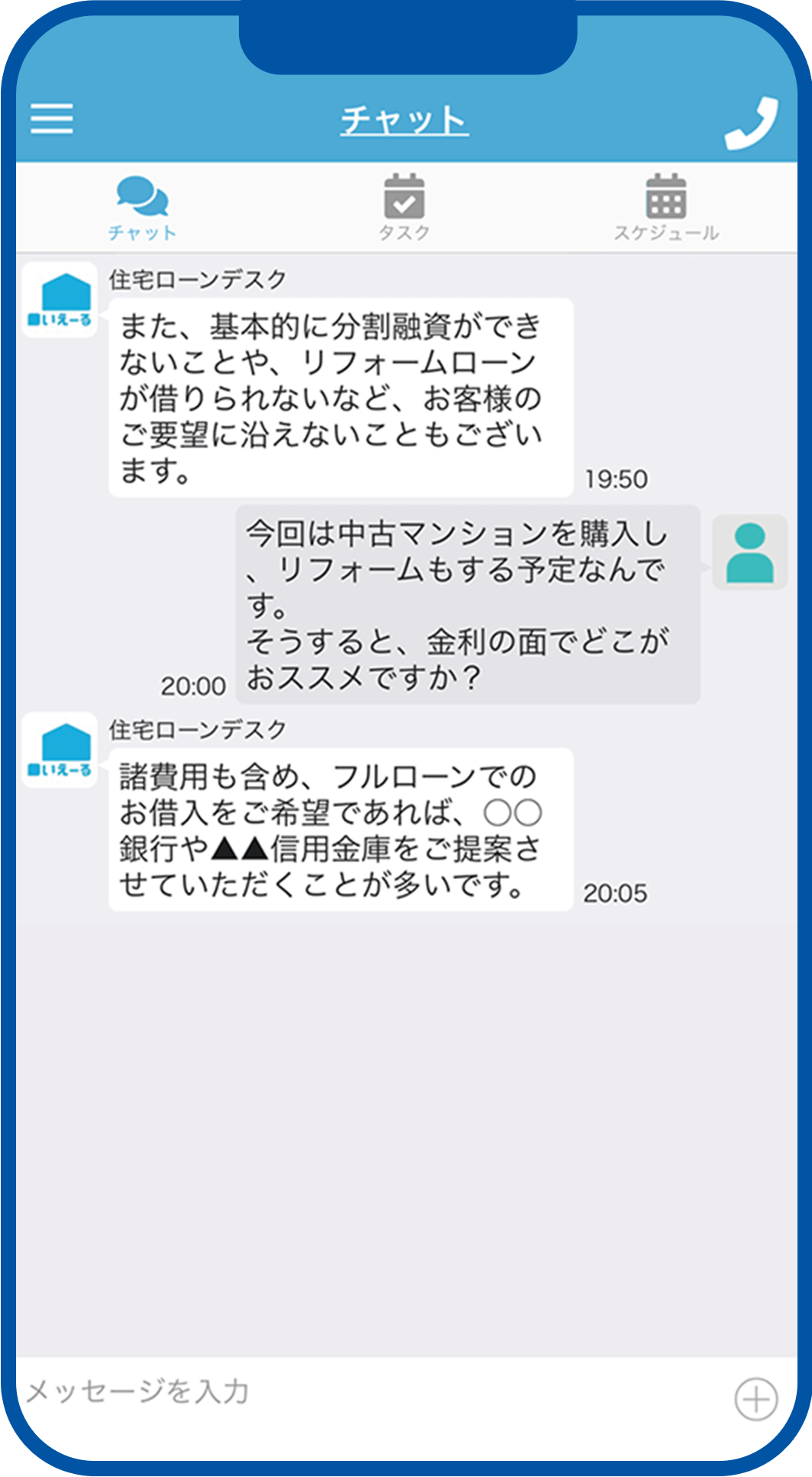
Task: Open the タスク tab
Action: [x=404, y=208]
